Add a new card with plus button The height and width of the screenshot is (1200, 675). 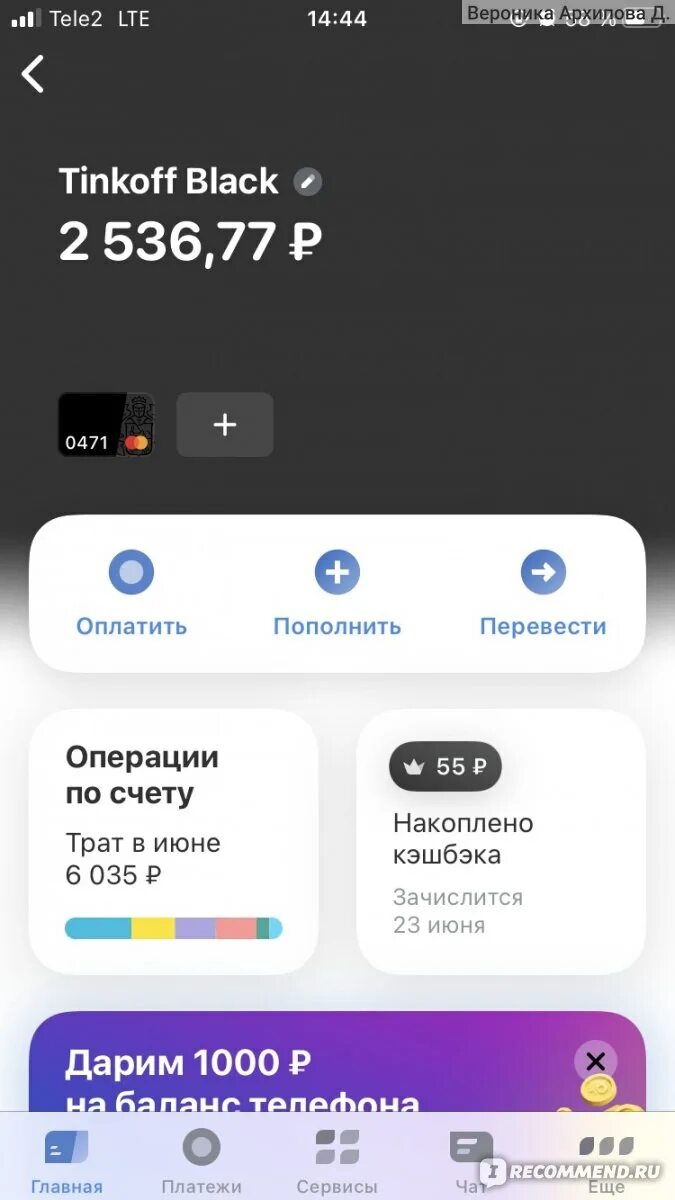pos(225,425)
